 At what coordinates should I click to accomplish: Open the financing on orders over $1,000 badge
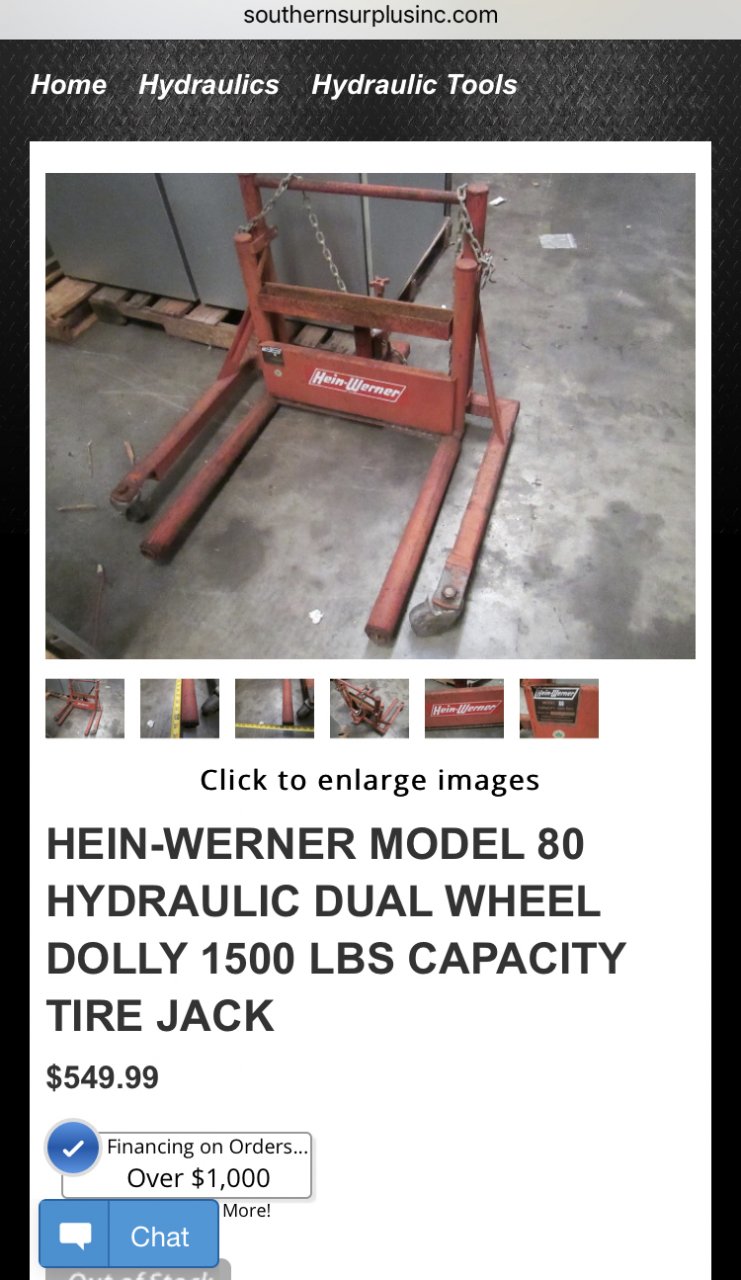tap(187, 1163)
